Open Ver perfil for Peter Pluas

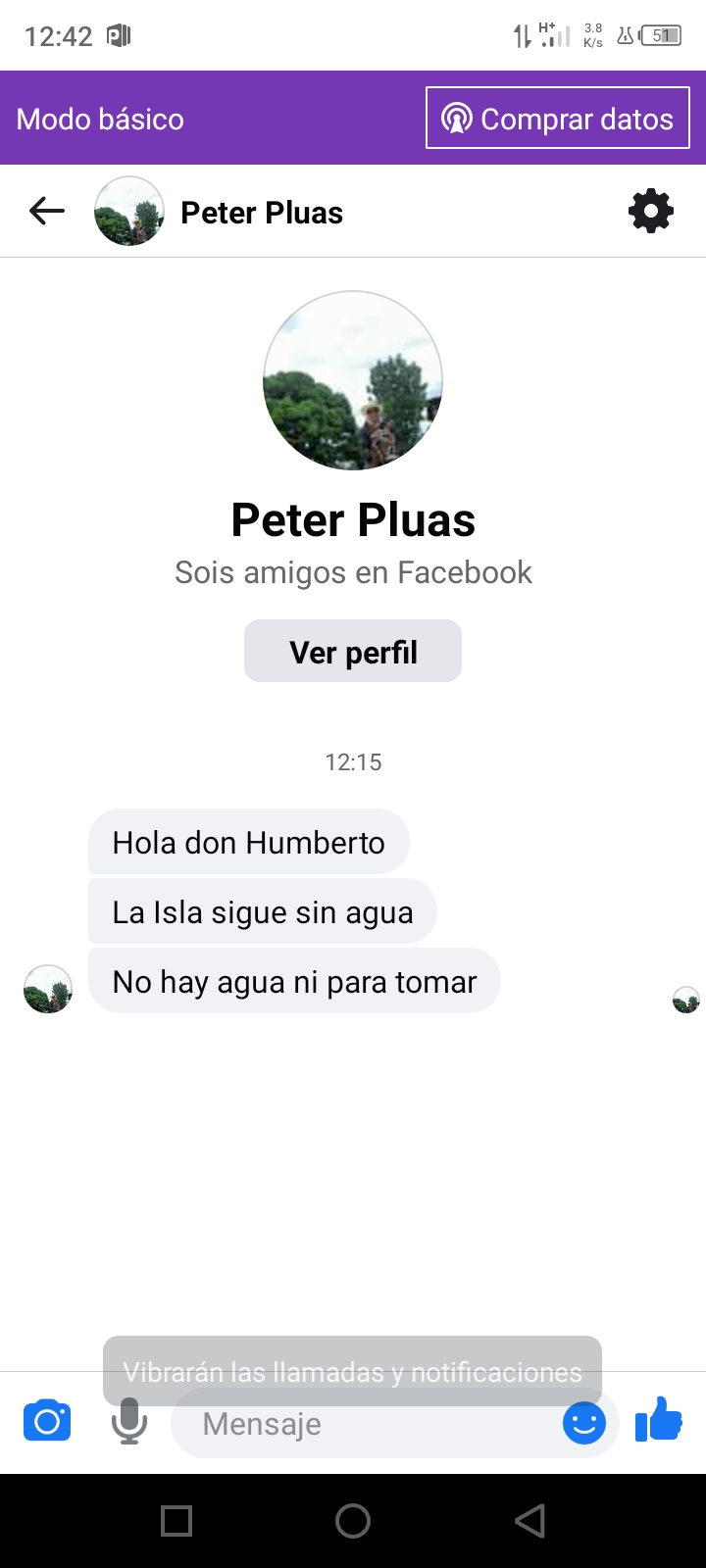tap(353, 652)
